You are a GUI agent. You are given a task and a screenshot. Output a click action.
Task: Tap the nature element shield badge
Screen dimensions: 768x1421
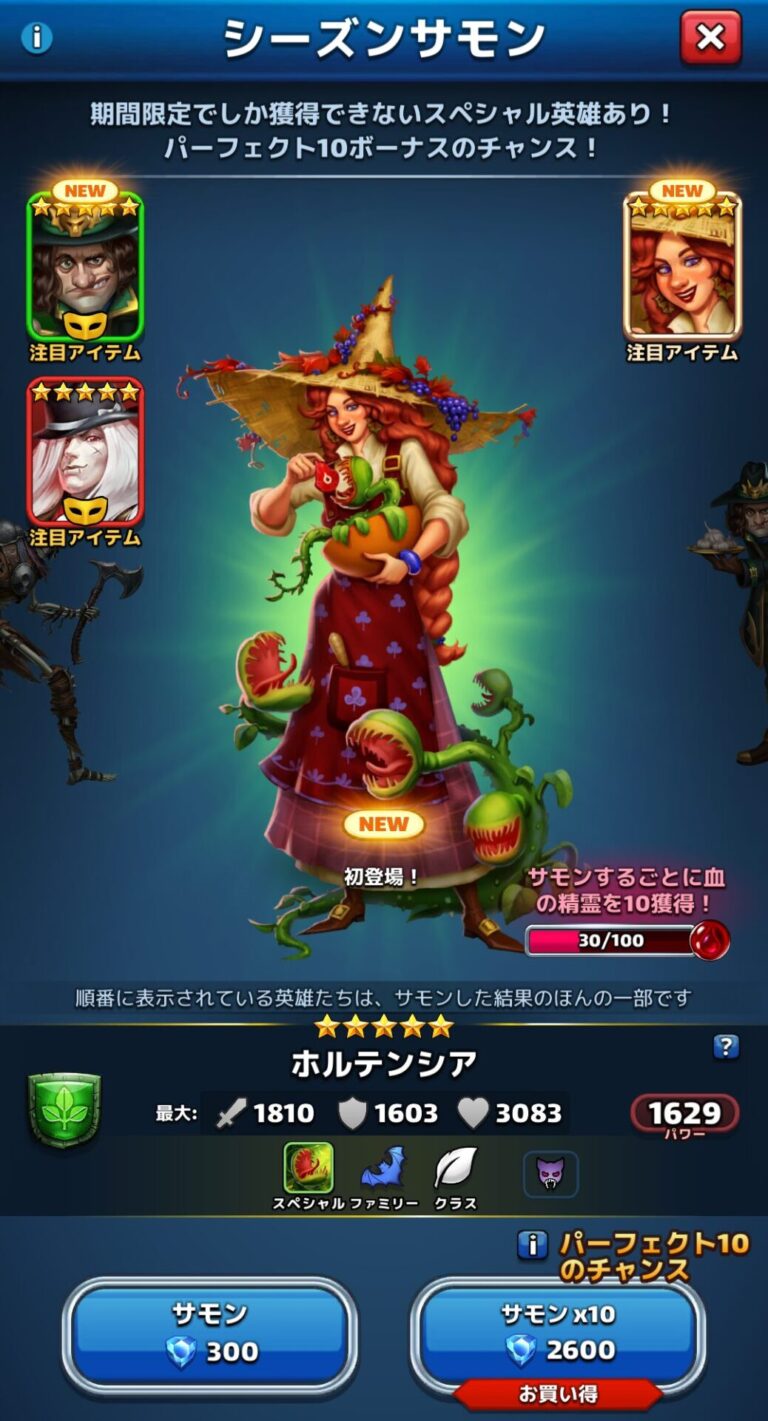pyautogui.click(x=64, y=1108)
